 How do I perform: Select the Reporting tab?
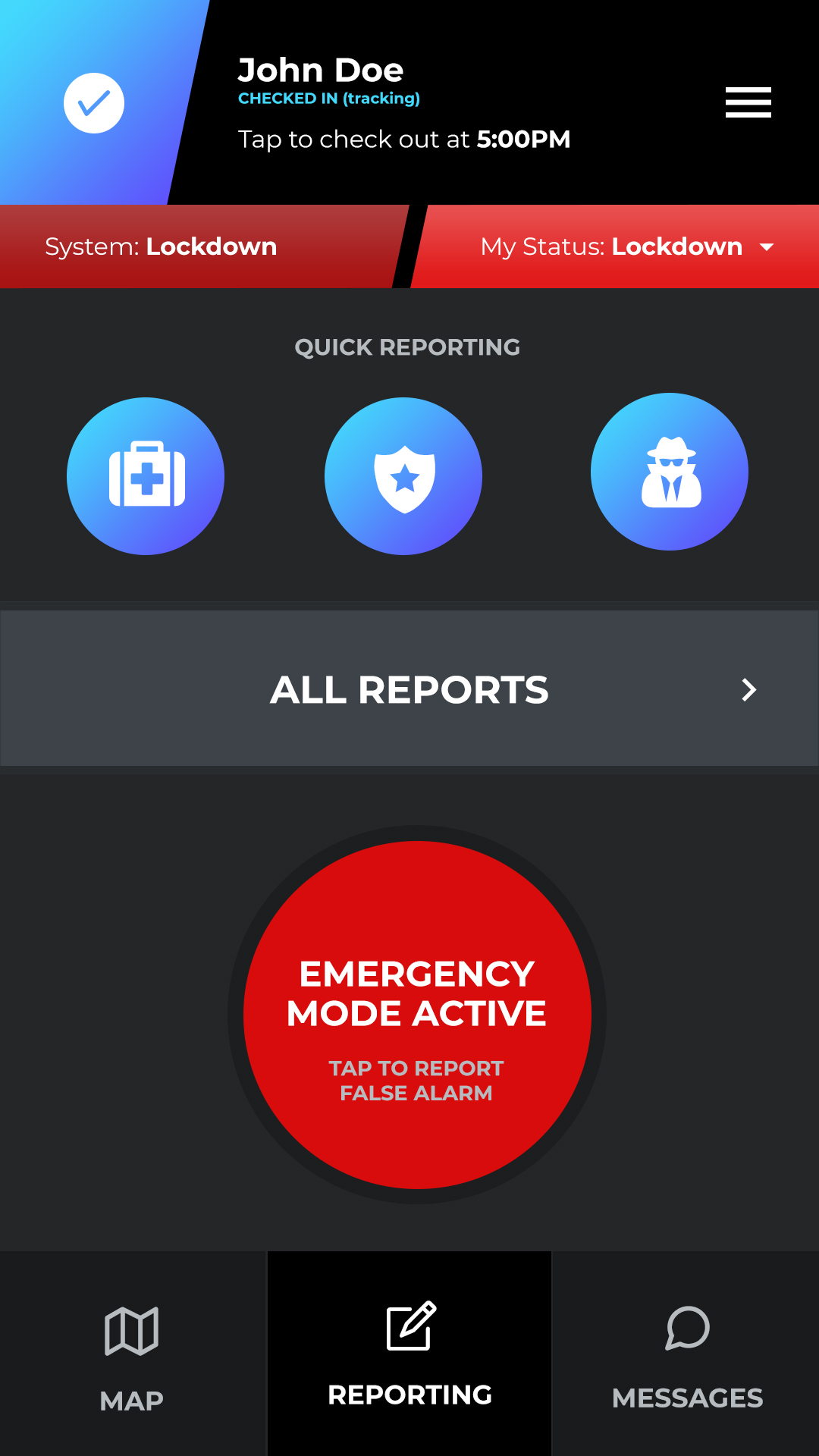tap(409, 1354)
